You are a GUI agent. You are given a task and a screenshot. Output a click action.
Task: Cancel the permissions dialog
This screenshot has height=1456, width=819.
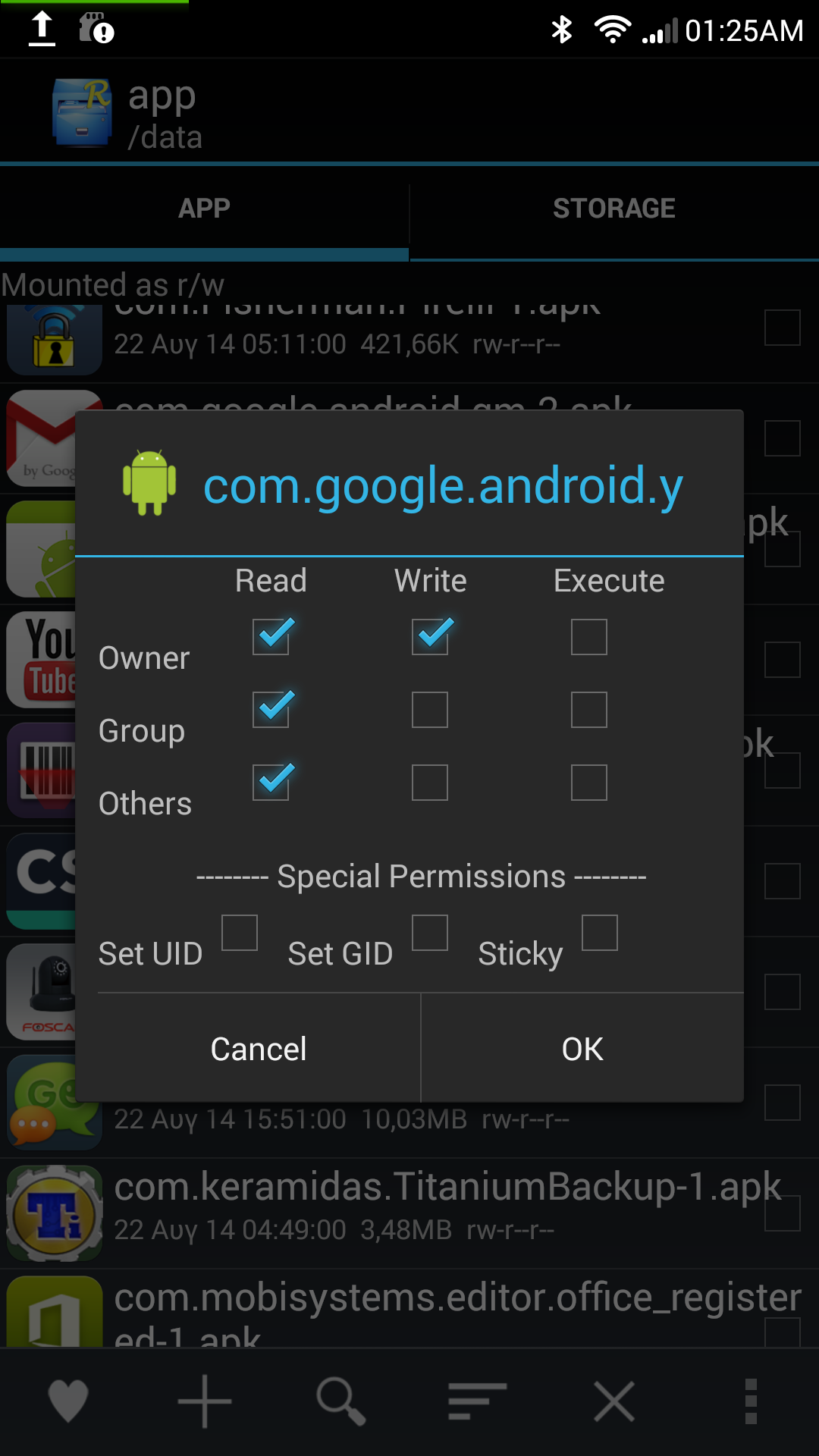pos(259,1049)
